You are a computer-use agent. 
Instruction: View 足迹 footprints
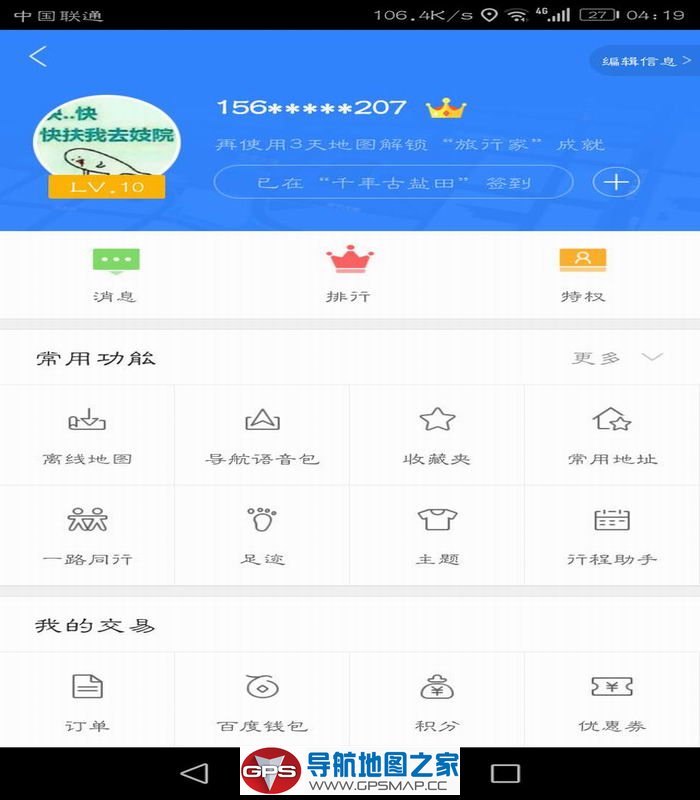(262, 536)
